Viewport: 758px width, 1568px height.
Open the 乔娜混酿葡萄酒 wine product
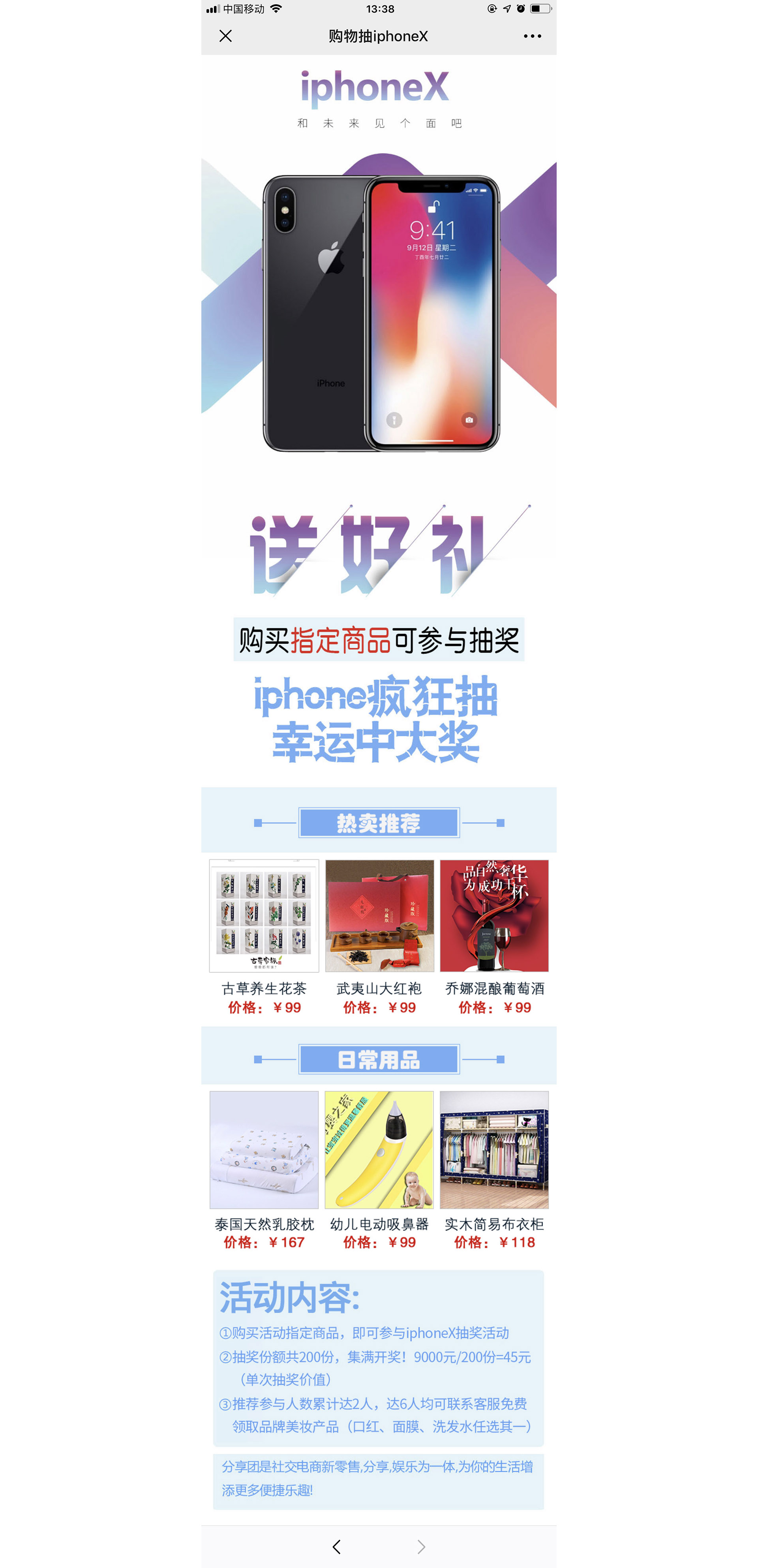(494, 916)
